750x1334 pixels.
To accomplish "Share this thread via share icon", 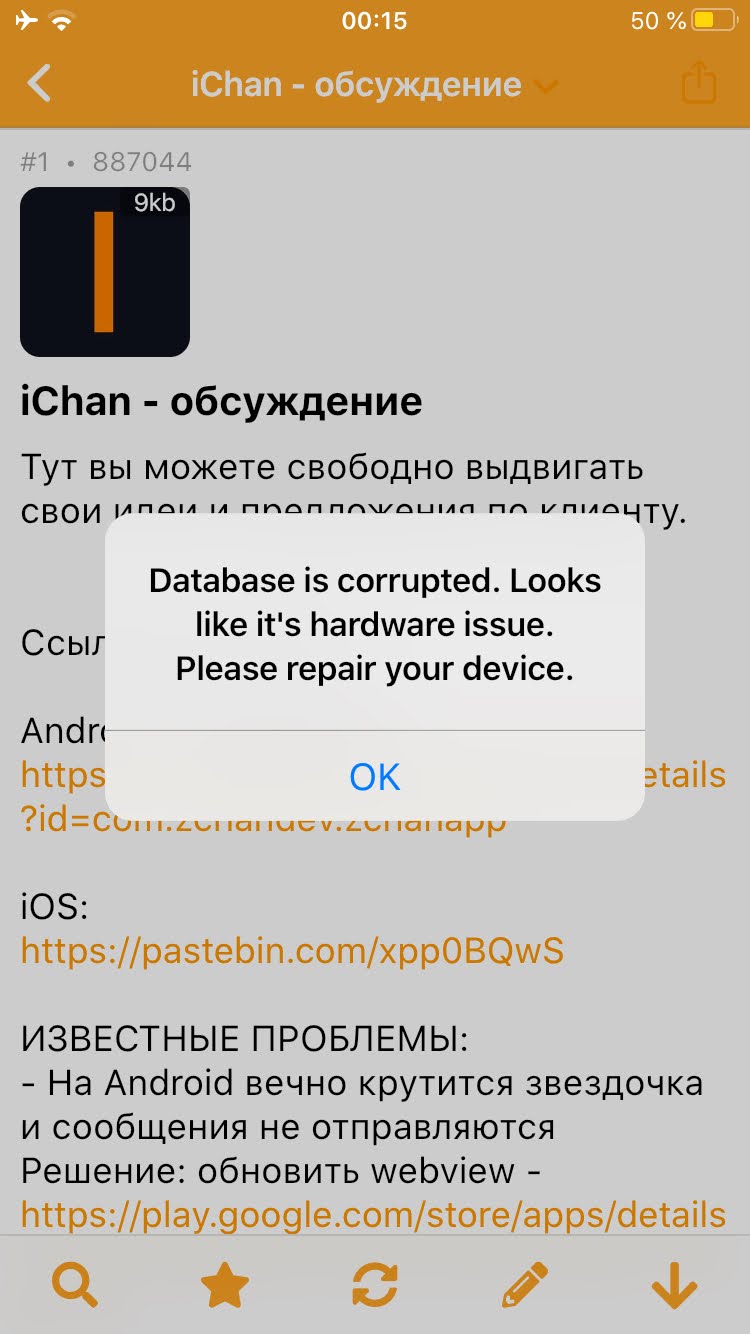I will [700, 82].
